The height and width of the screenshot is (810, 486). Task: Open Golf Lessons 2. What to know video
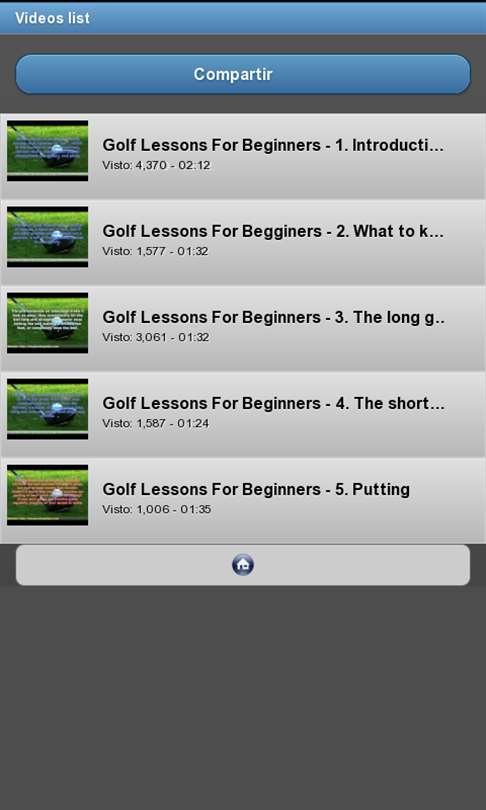[x=243, y=242]
